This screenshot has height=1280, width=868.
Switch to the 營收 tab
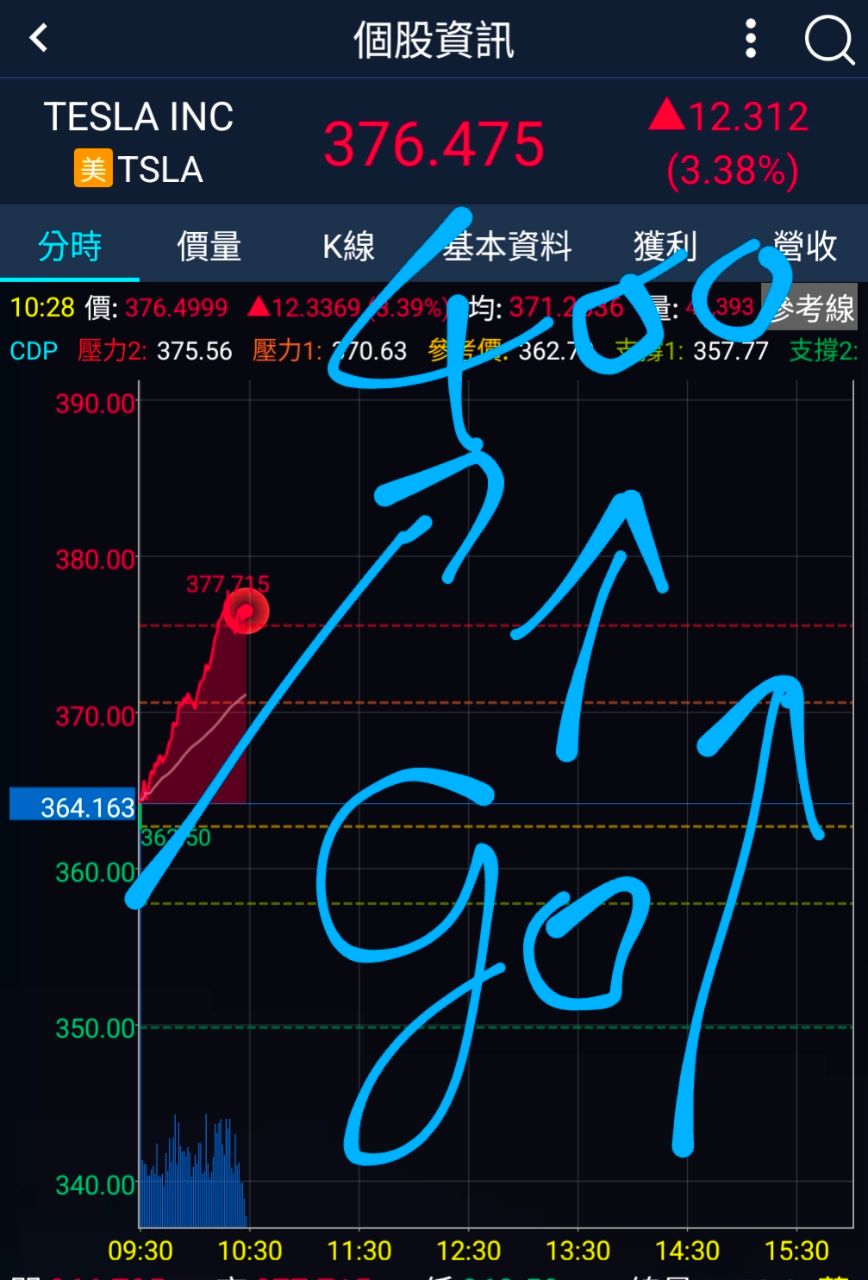coord(805,246)
